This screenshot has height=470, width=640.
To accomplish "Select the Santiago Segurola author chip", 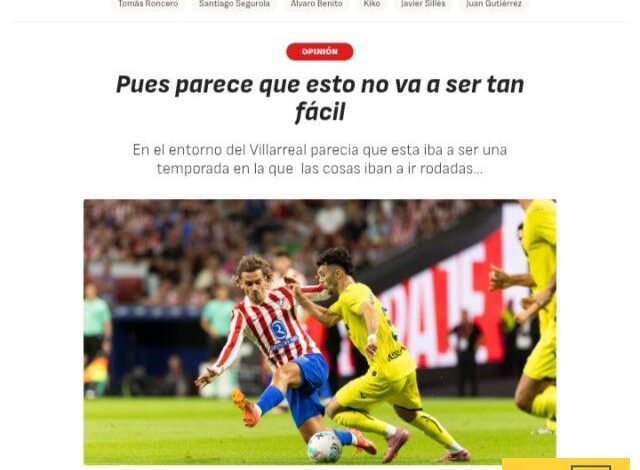I will point(234,4).
